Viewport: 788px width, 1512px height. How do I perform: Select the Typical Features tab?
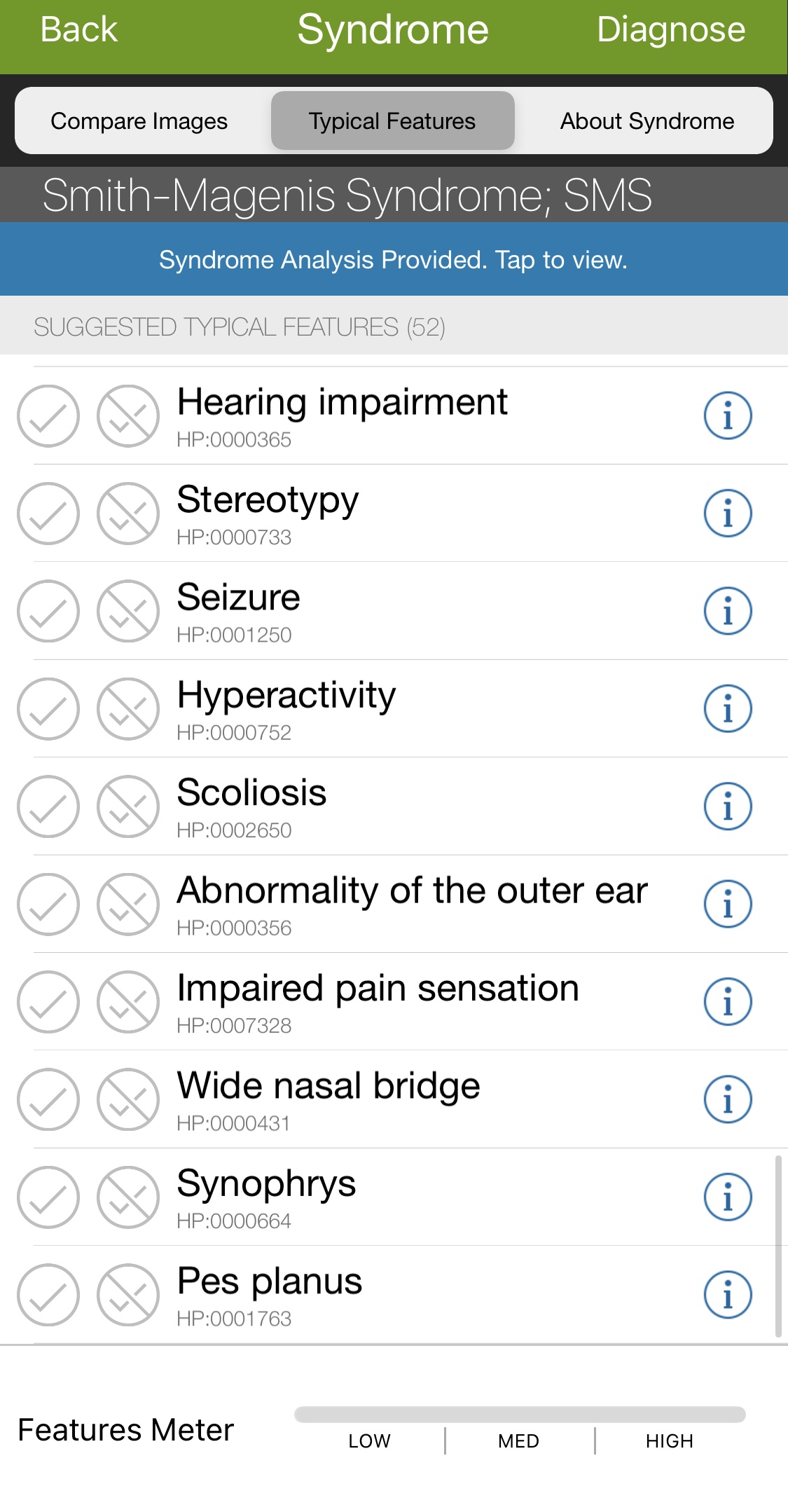(x=392, y=121)
